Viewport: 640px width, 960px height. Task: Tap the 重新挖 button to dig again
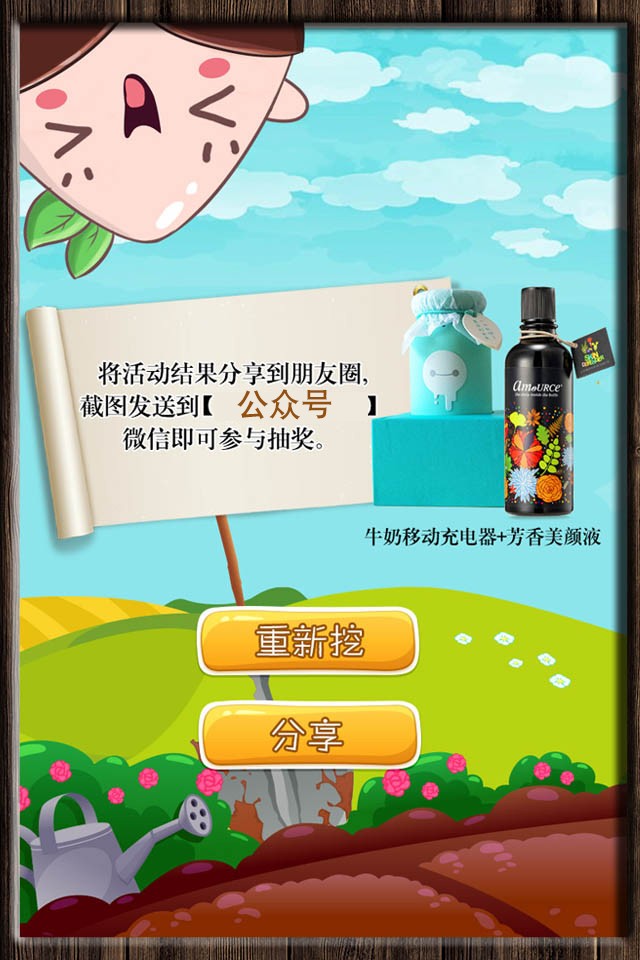308,640
